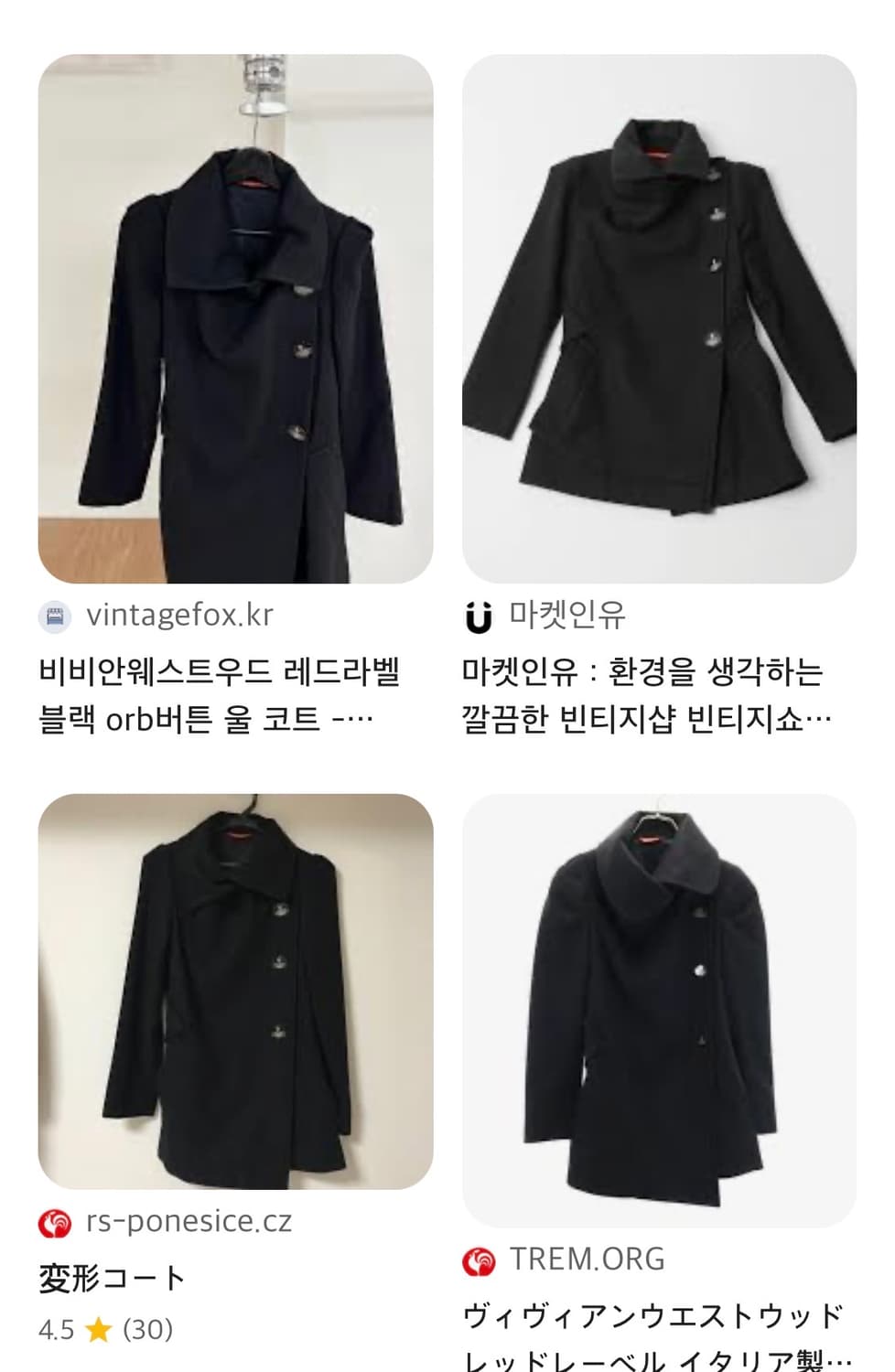Open the TREM.ORG source link

[588, 1259]
